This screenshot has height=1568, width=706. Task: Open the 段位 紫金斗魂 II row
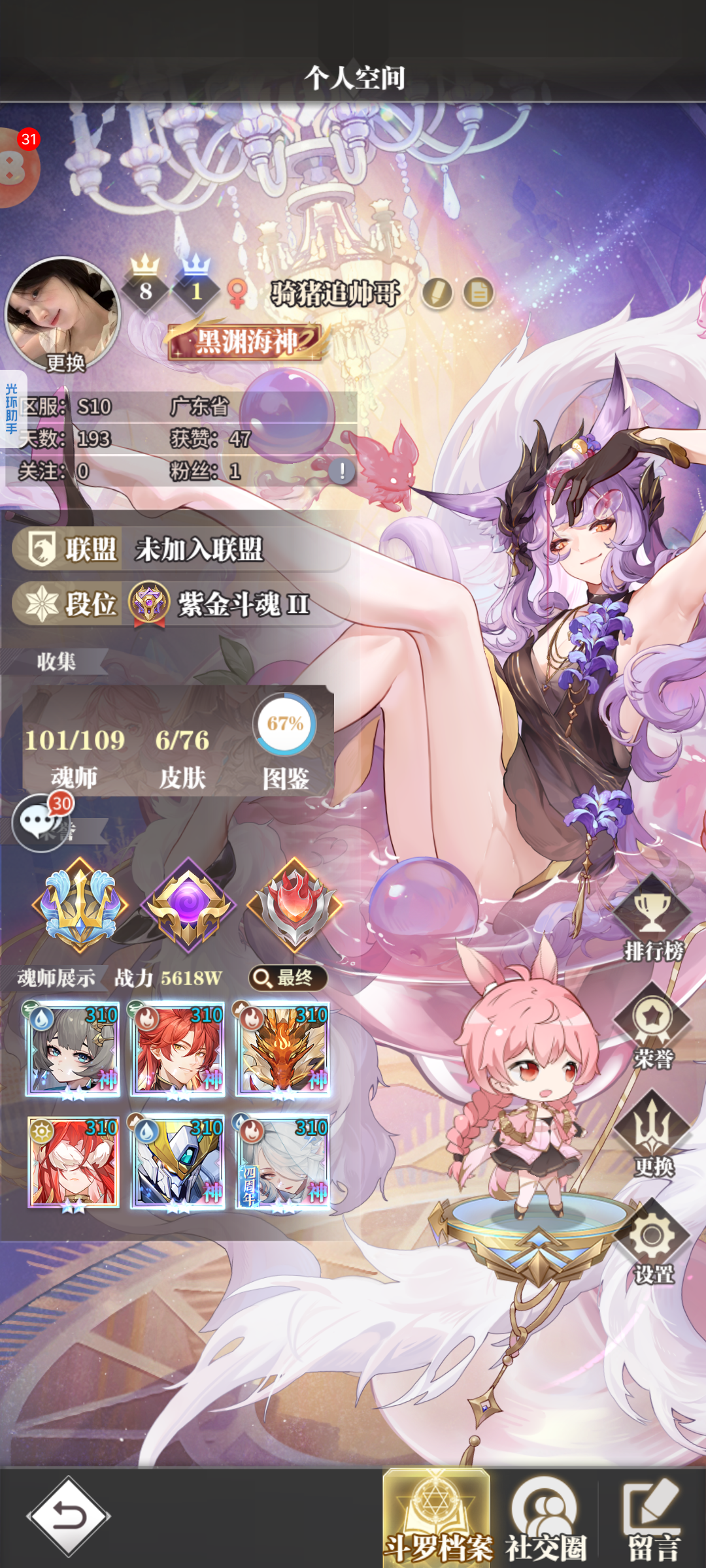tap(180, 604)
